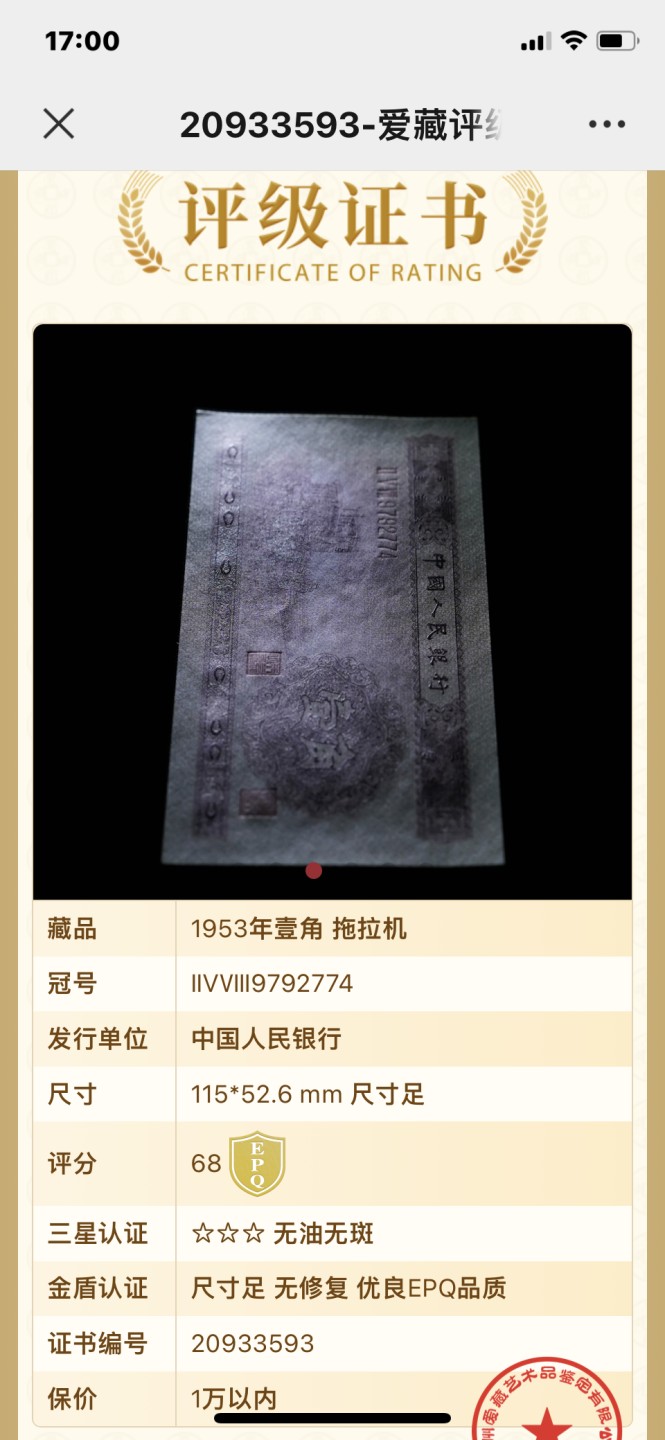Image resolution: width=665 pixels, height=1440 pixels.
Task: Close the certificate web page
Action: [59, 124]
